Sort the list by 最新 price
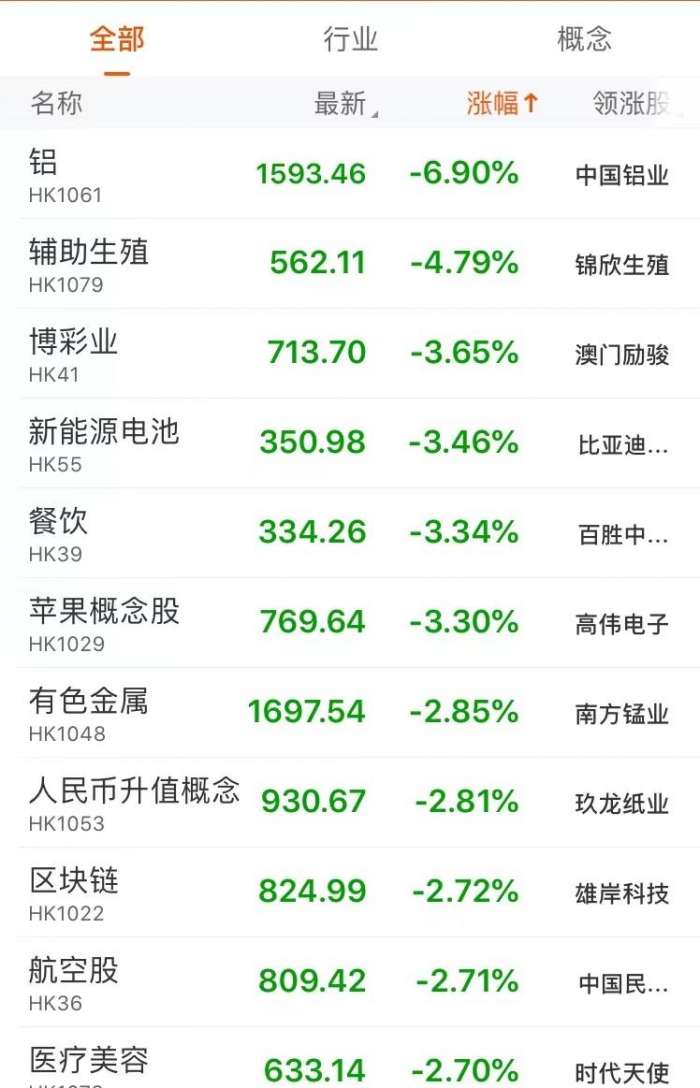Screen dimensions: 700x1088 click(x=342, y=103)
